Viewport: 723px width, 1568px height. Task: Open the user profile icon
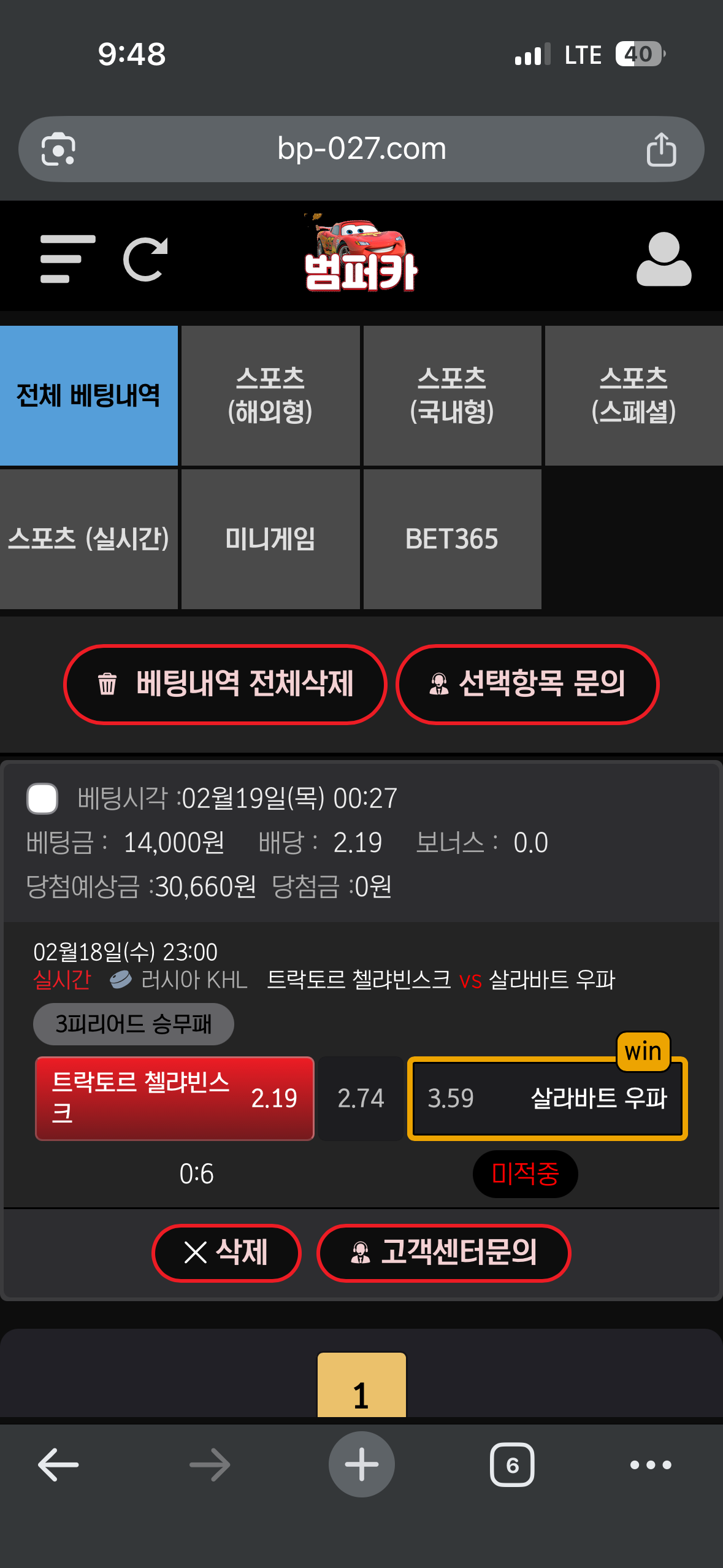click(664, 259)
